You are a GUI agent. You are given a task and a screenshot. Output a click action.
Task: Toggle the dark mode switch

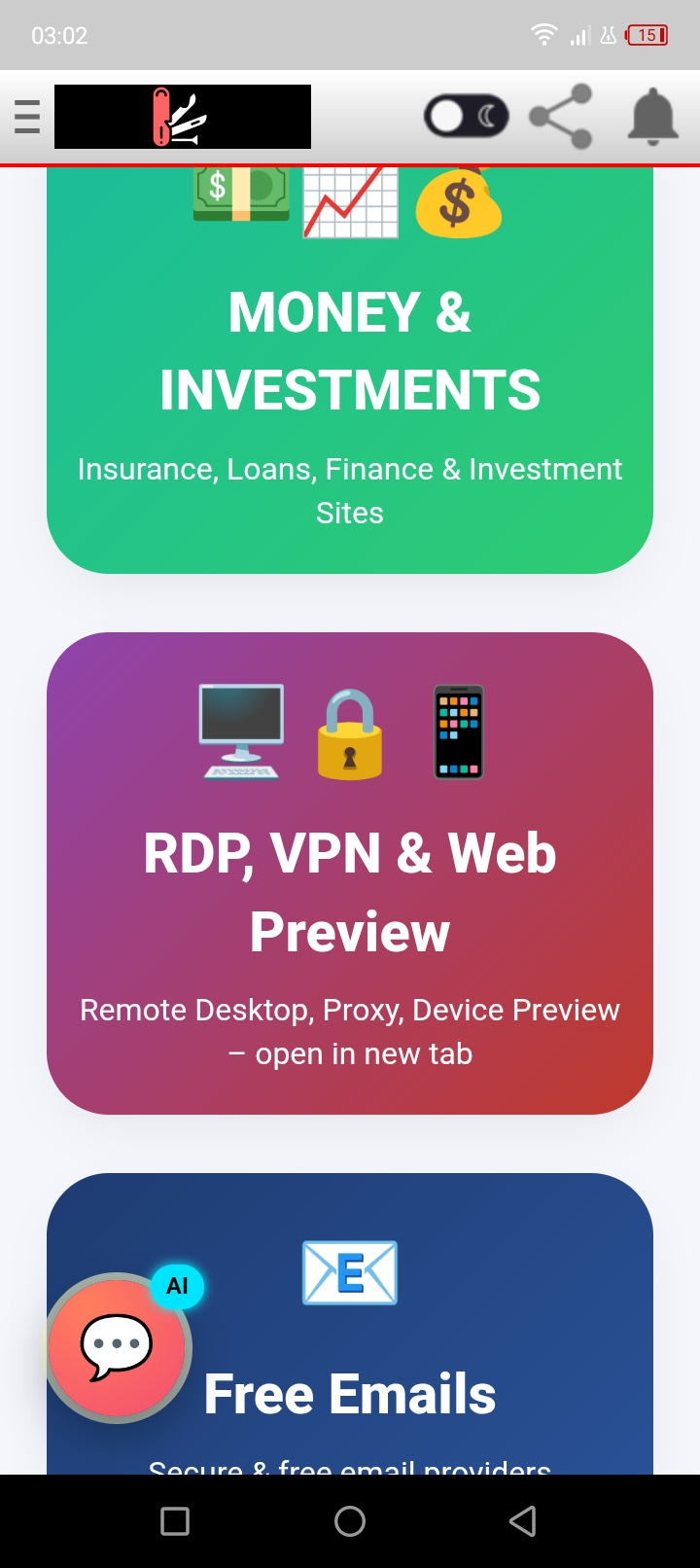tap(466, 117)
